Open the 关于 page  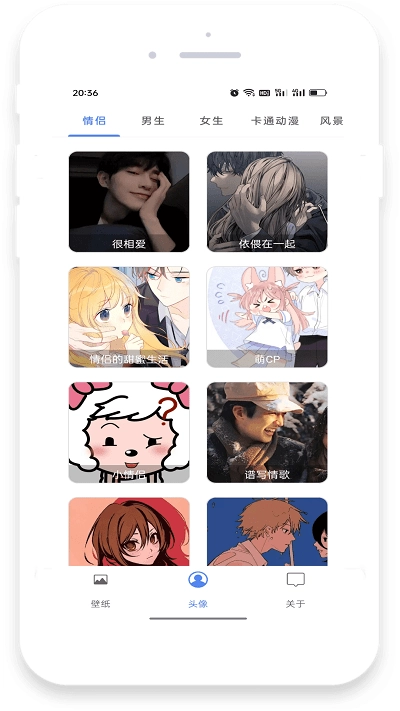coord(296,590)
